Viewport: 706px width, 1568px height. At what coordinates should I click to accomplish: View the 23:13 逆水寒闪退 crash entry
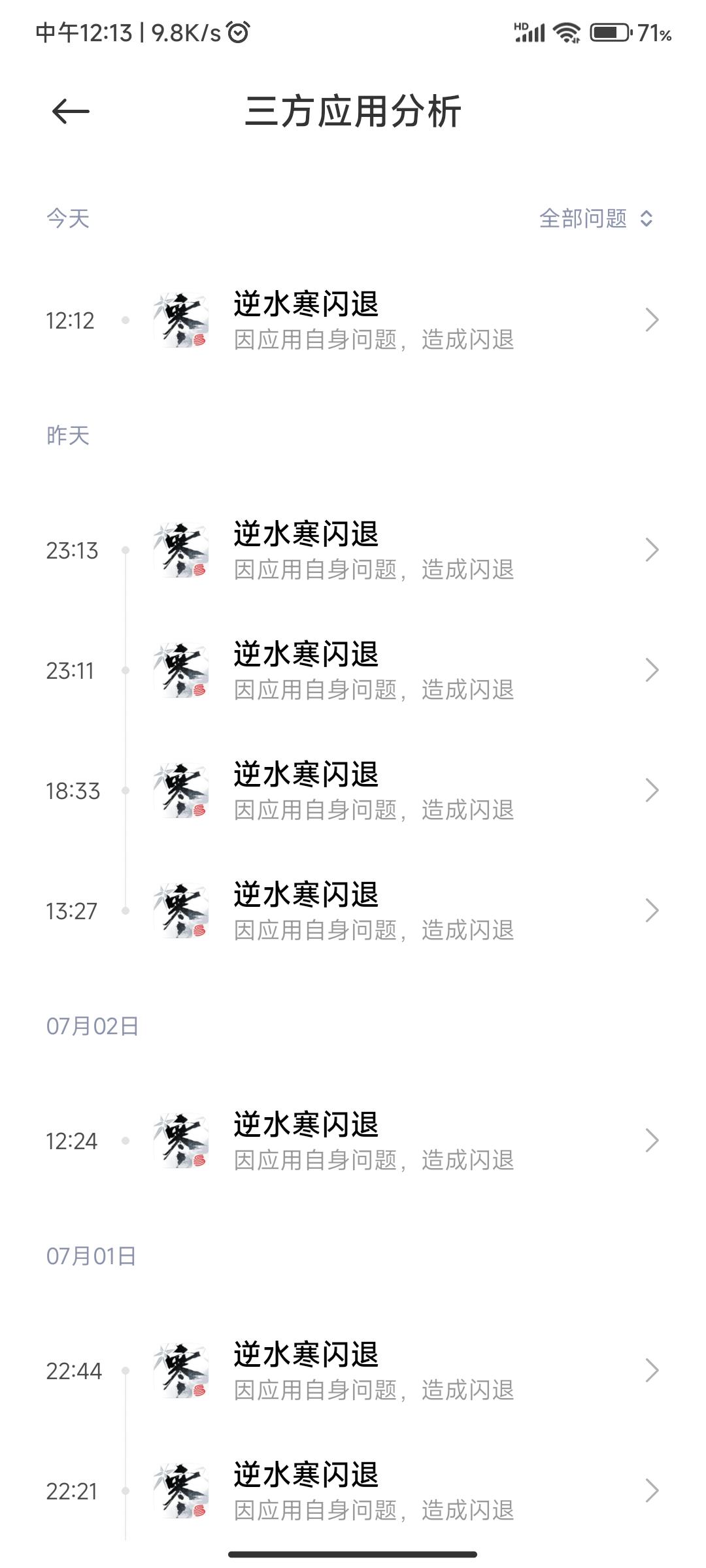tap(373, 550)
